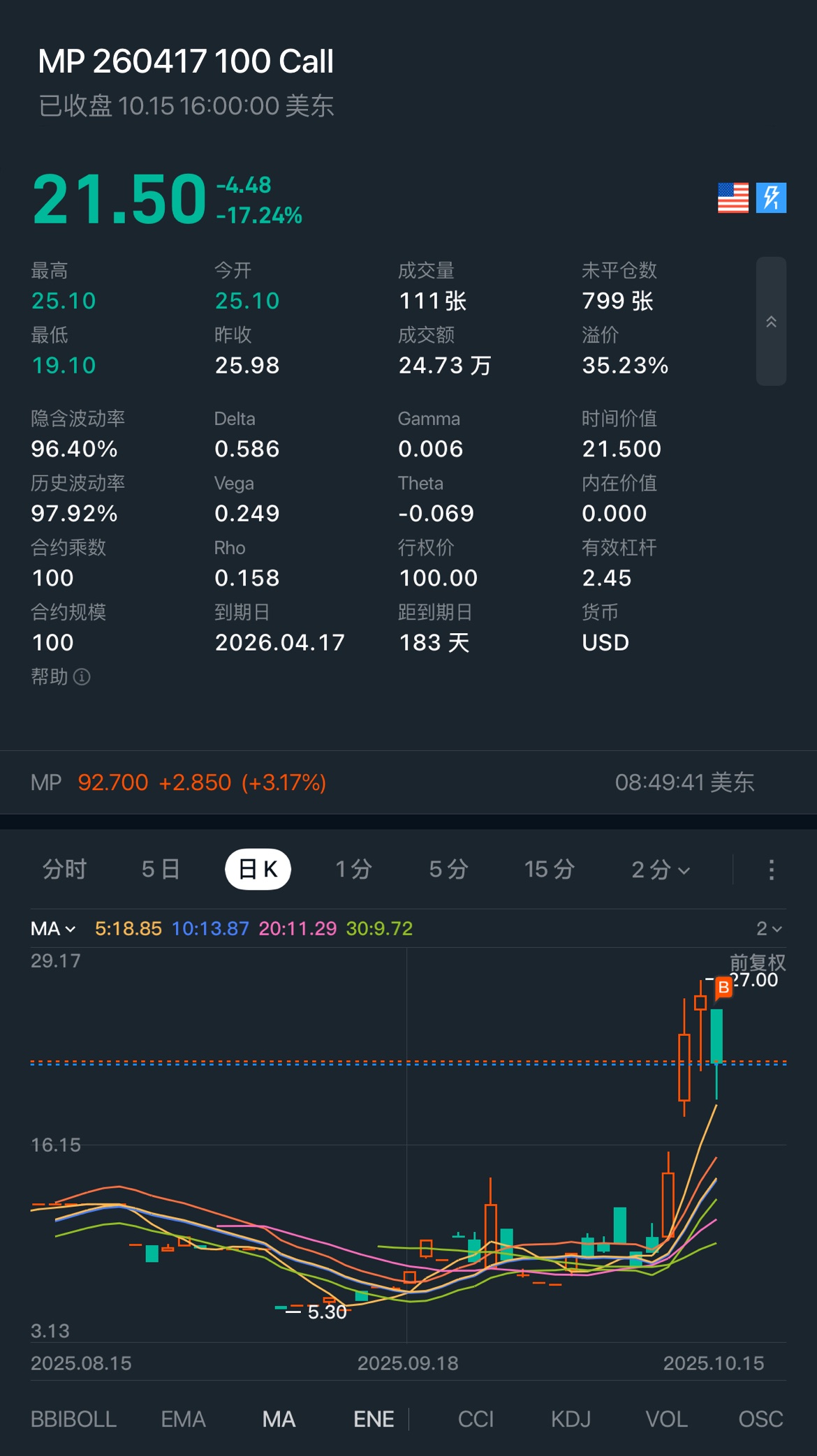Select the BBIBOLL indicator

(x=73, y=1419)
